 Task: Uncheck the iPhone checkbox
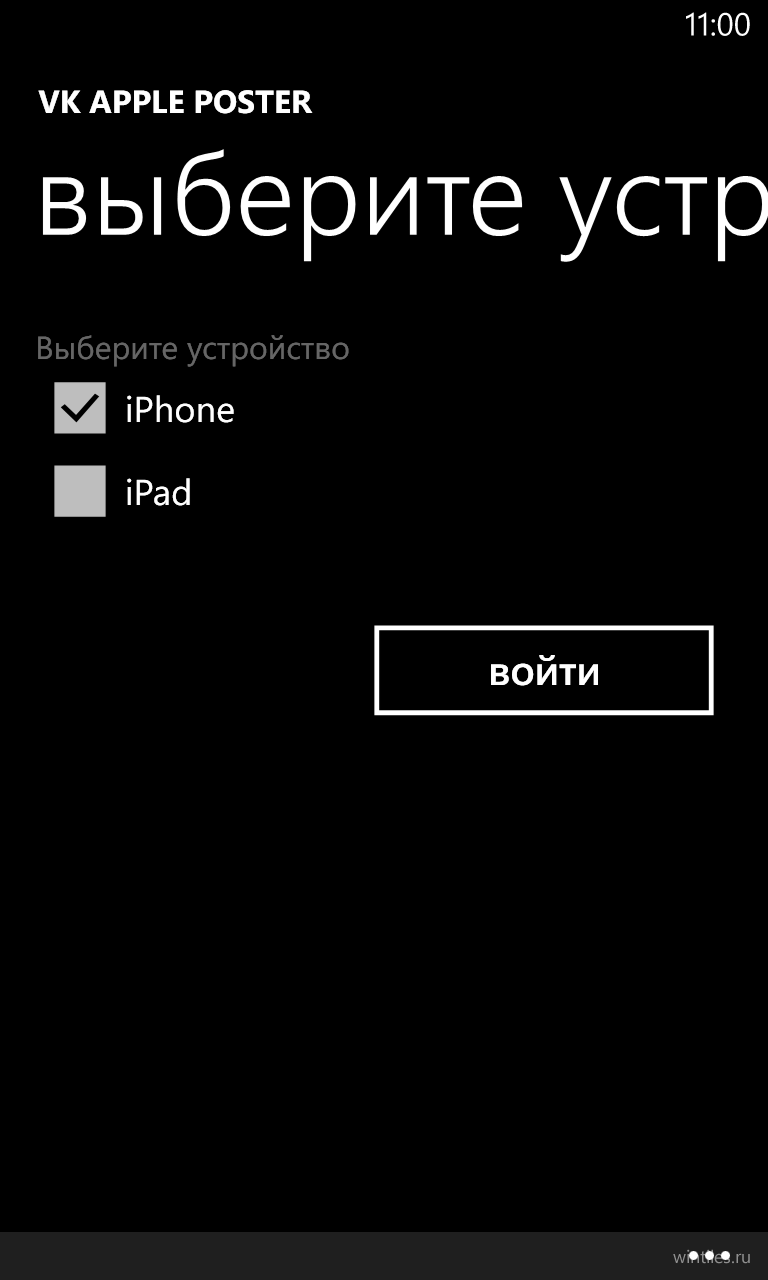pos(80,408)
